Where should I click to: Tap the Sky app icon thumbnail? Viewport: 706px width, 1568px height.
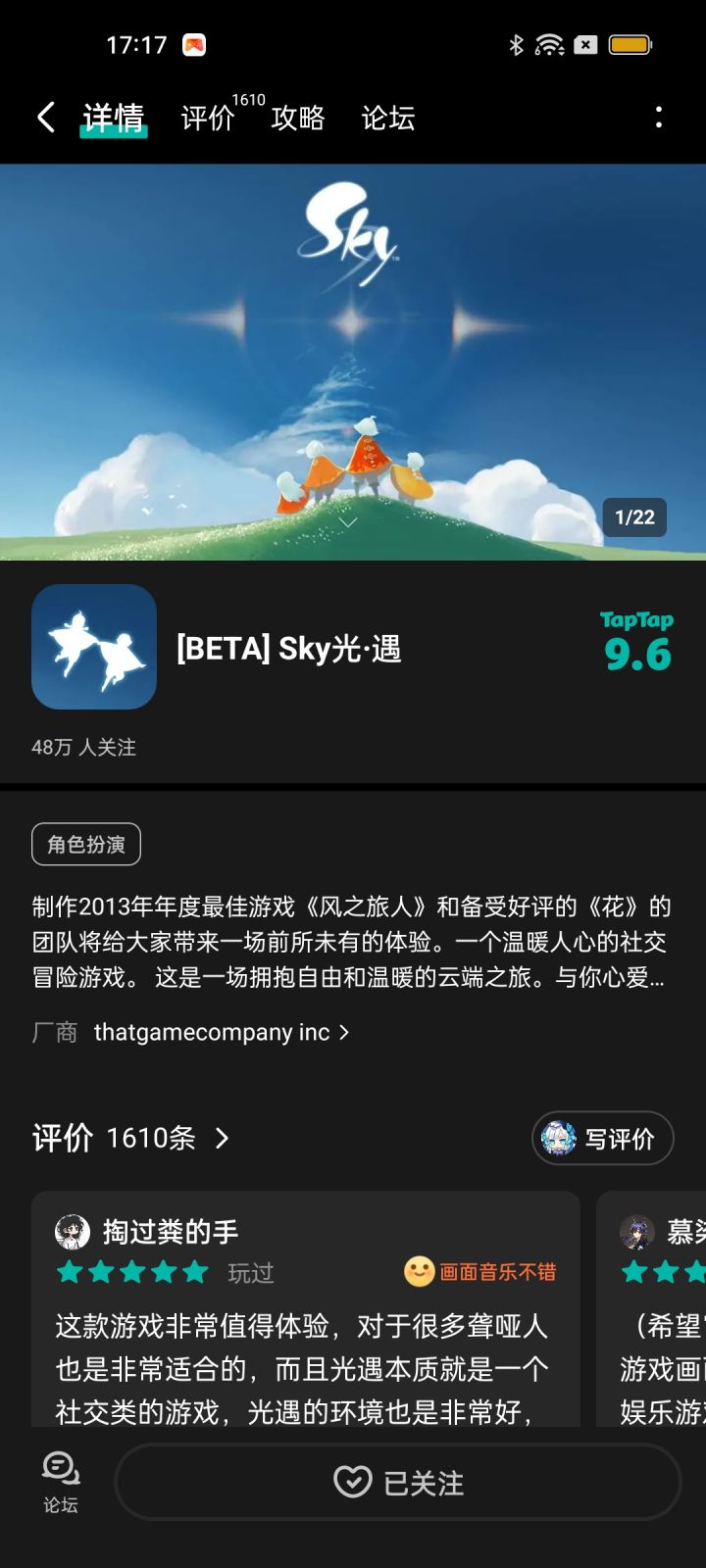click(x=94, y=648)
